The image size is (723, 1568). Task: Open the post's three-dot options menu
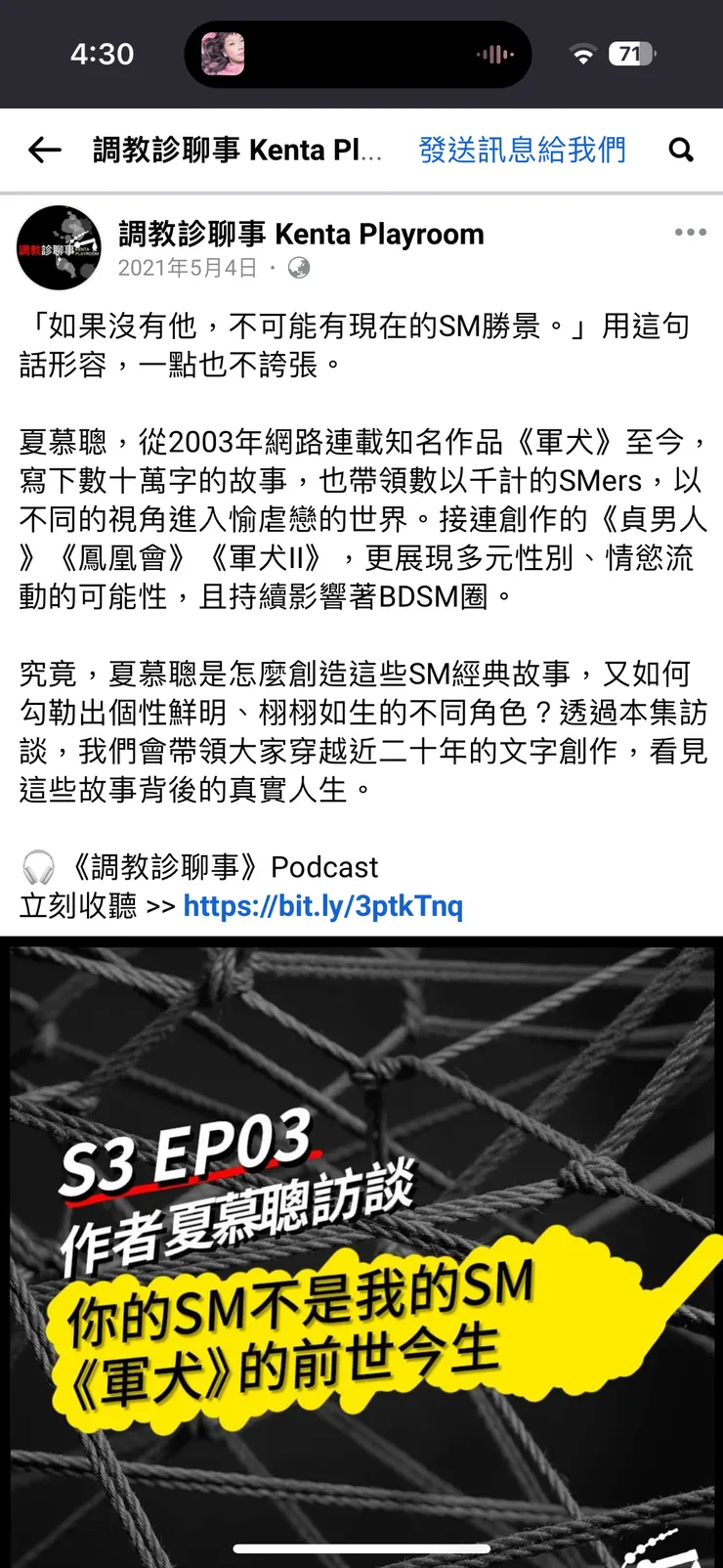[690, 233]
